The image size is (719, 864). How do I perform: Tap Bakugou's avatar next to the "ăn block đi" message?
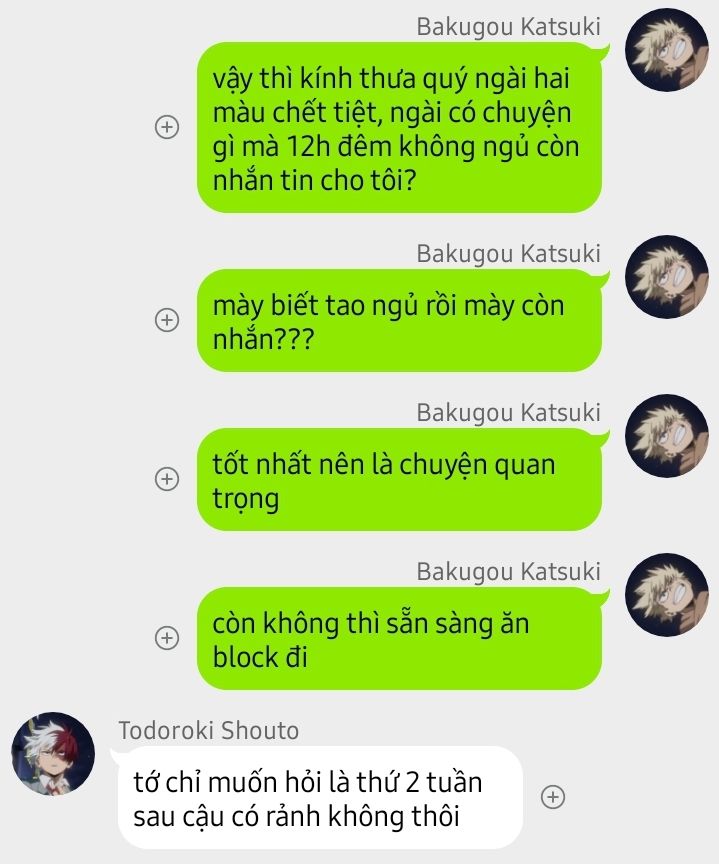pos(666,595)
